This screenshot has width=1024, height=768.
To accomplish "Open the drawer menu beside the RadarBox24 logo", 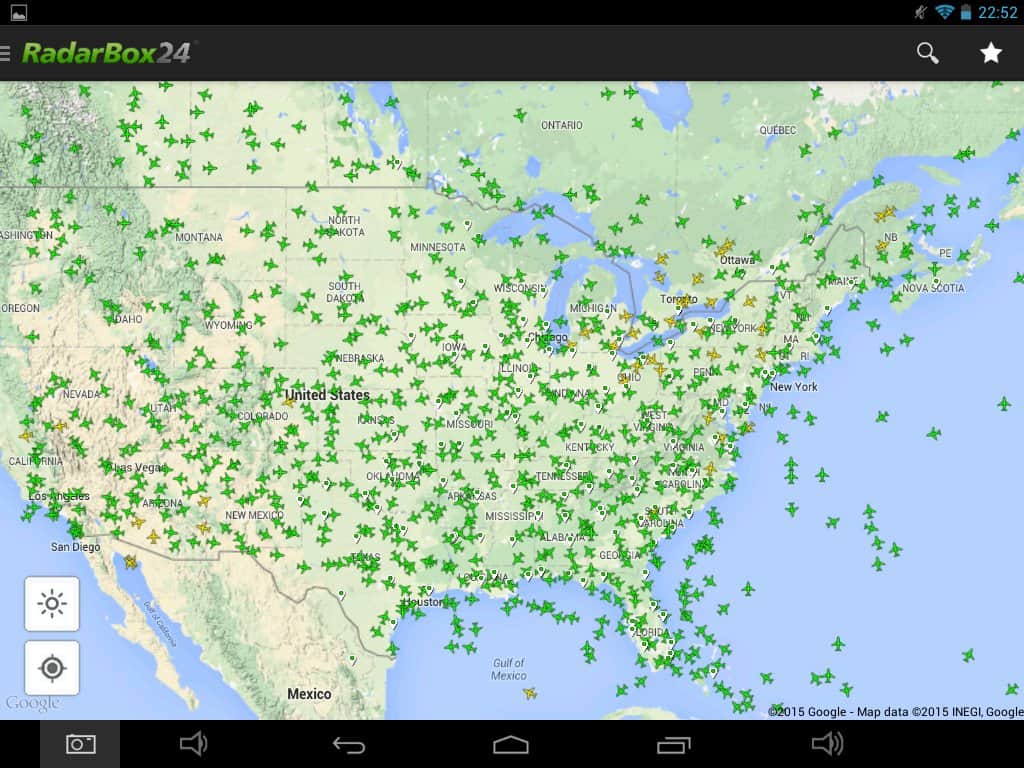I will 5,53.
